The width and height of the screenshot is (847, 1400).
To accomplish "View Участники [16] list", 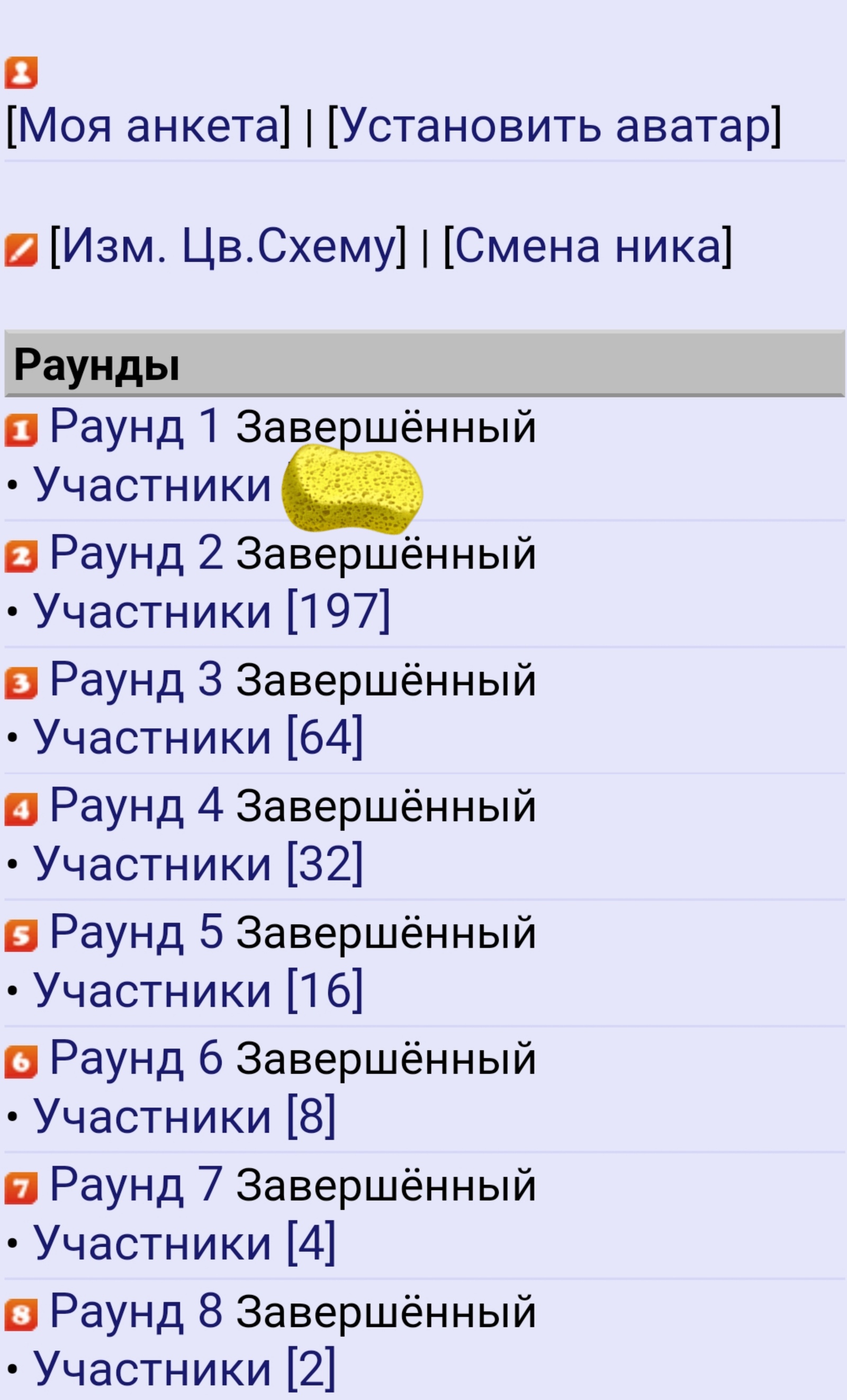I will [198, 990].
